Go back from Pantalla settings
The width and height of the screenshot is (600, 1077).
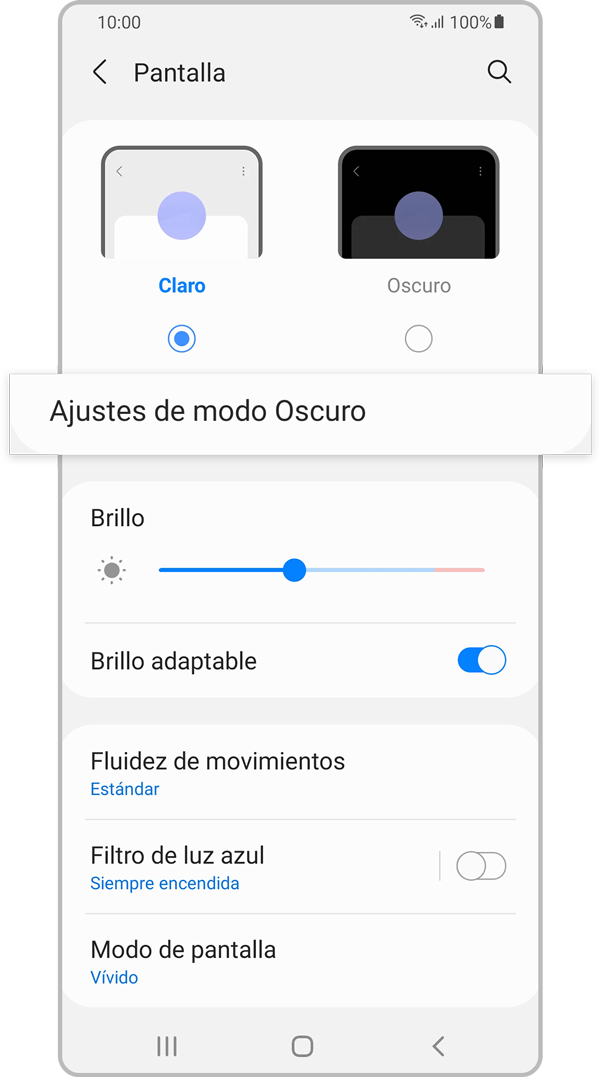click(x=99, y=72)
